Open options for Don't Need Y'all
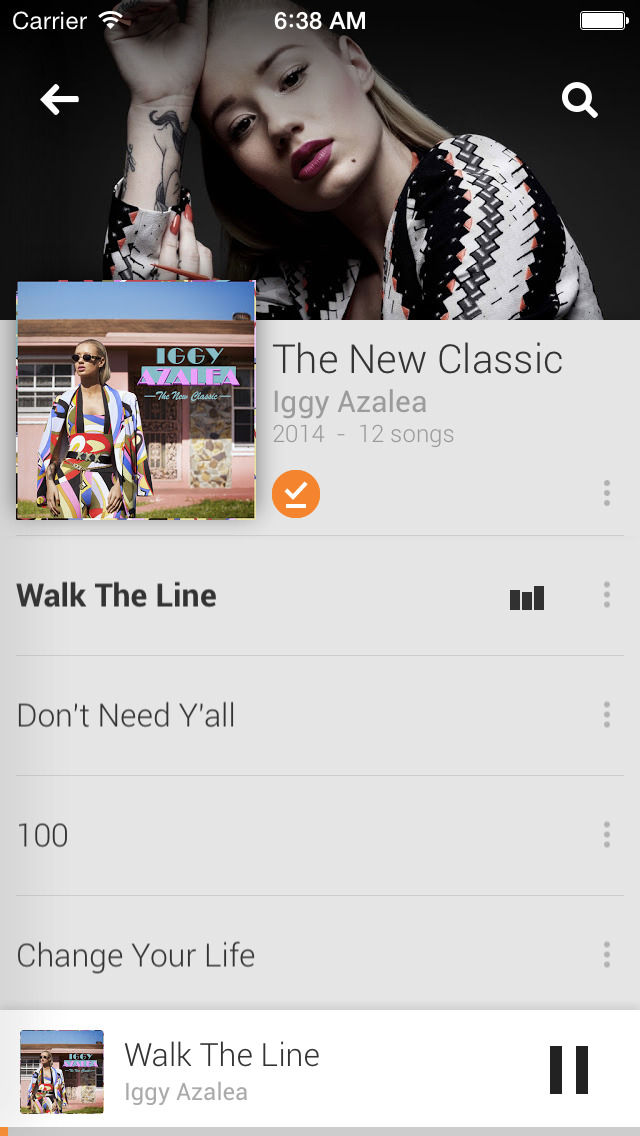This screenshot has width=640, height=1136. [x=606, y=715]
